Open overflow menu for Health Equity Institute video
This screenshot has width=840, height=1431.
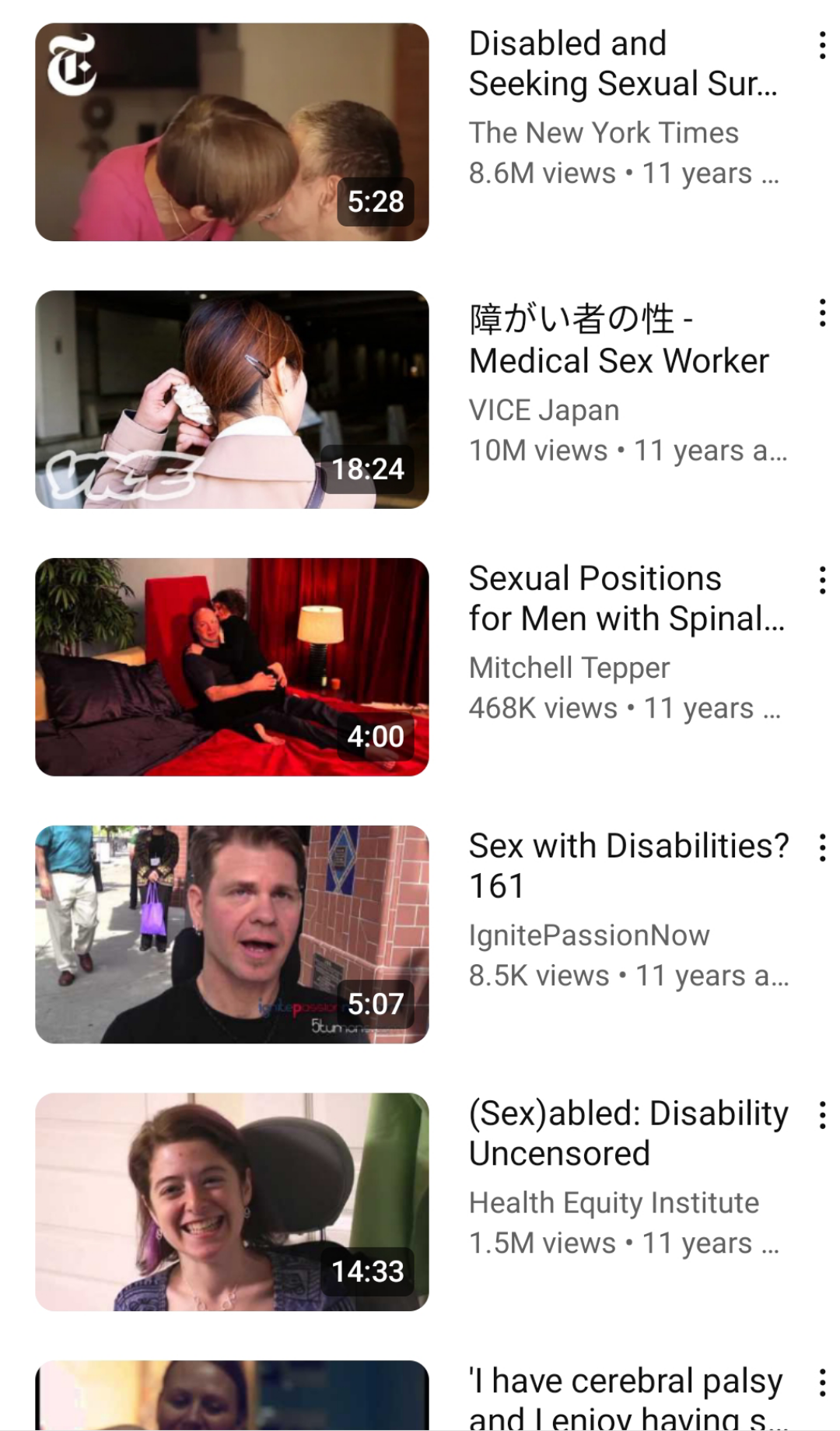click(822, 1116)
